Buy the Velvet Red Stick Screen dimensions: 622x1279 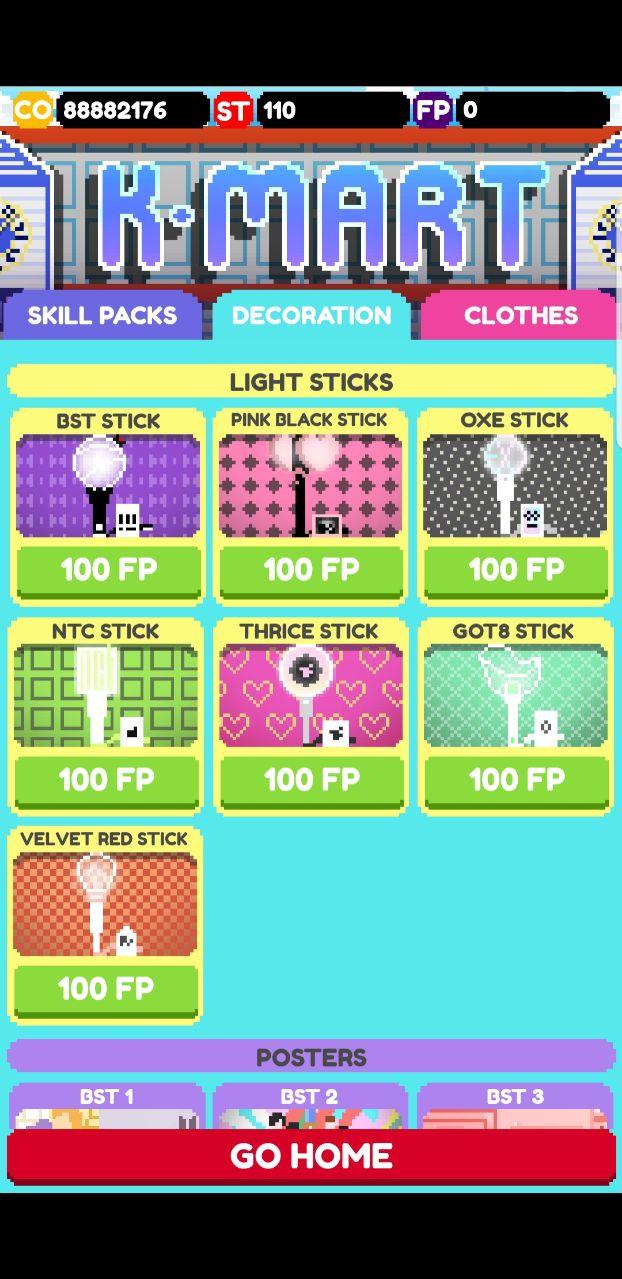click(106, 989)
